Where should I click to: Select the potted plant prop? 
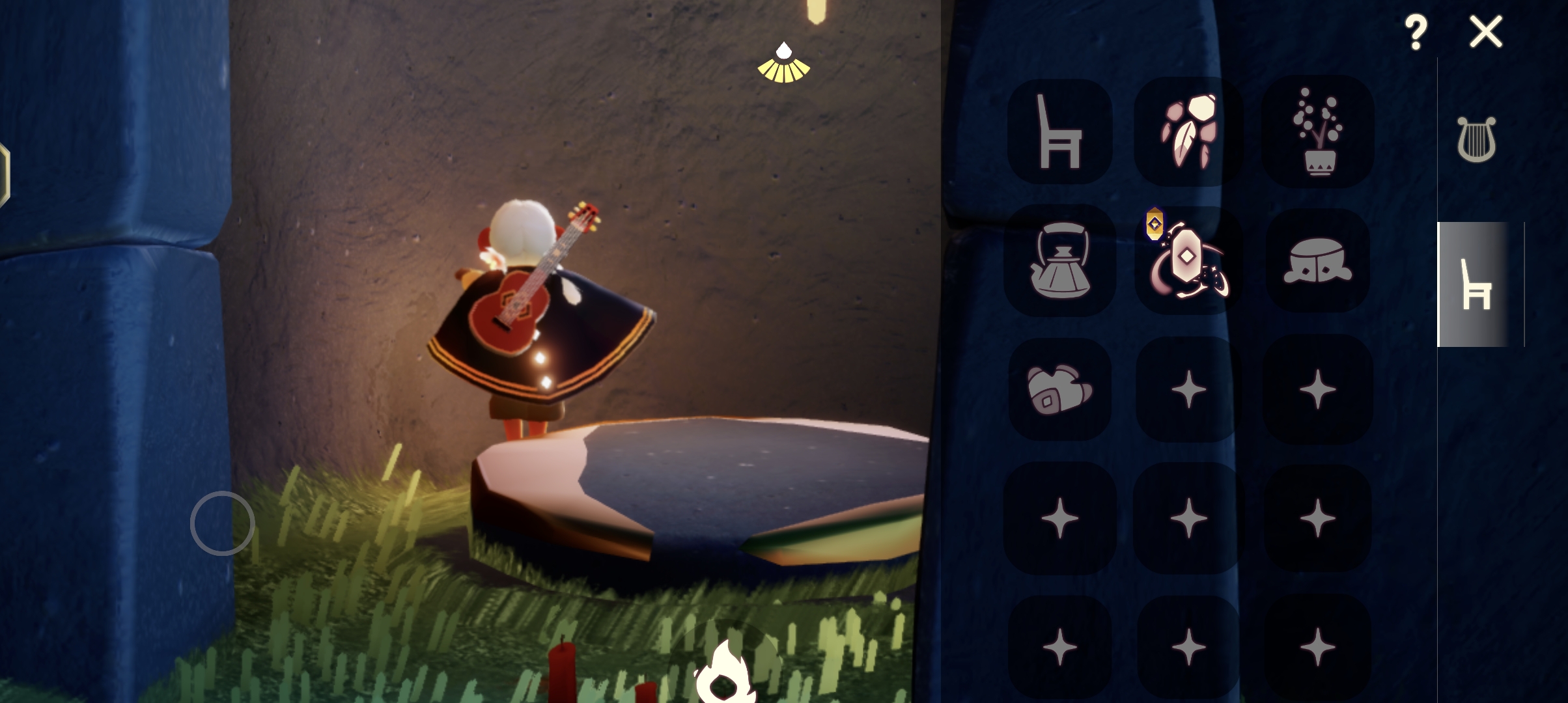tap(1317, 132)
